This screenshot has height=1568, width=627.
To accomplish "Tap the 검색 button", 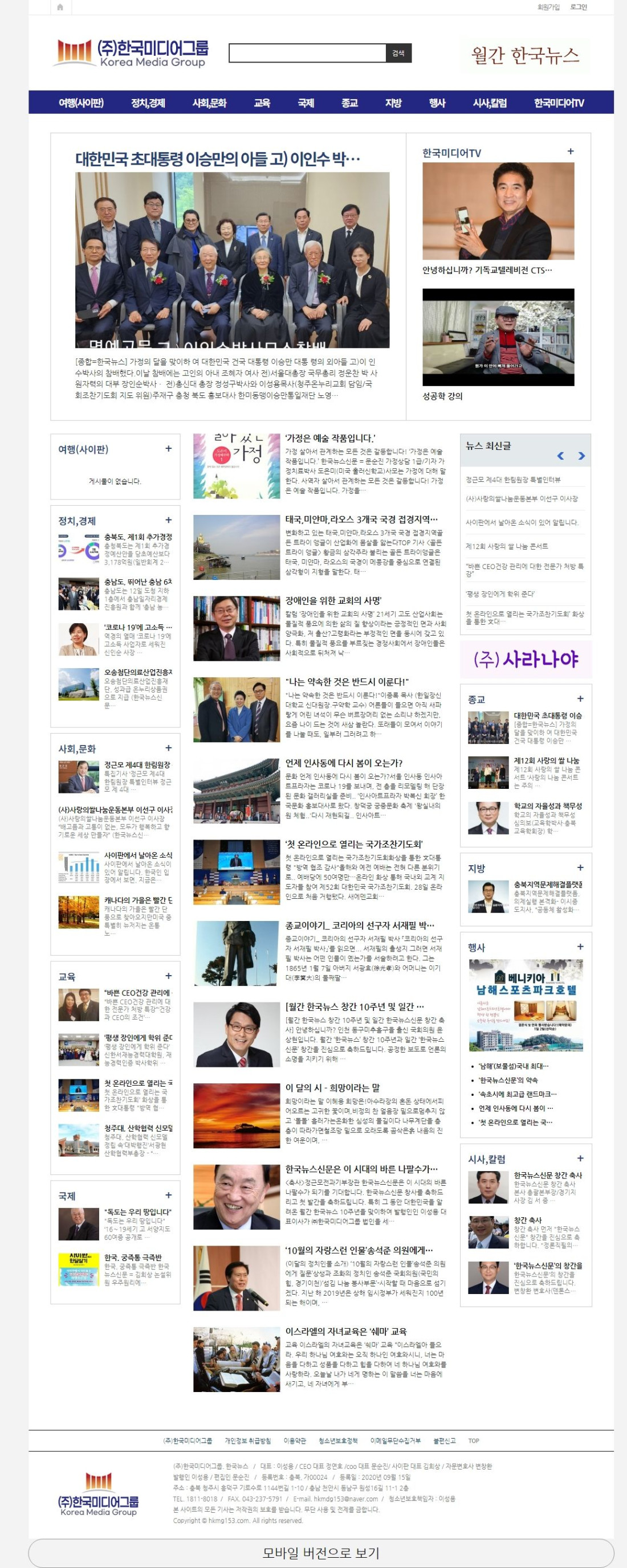I will [398, 53].
